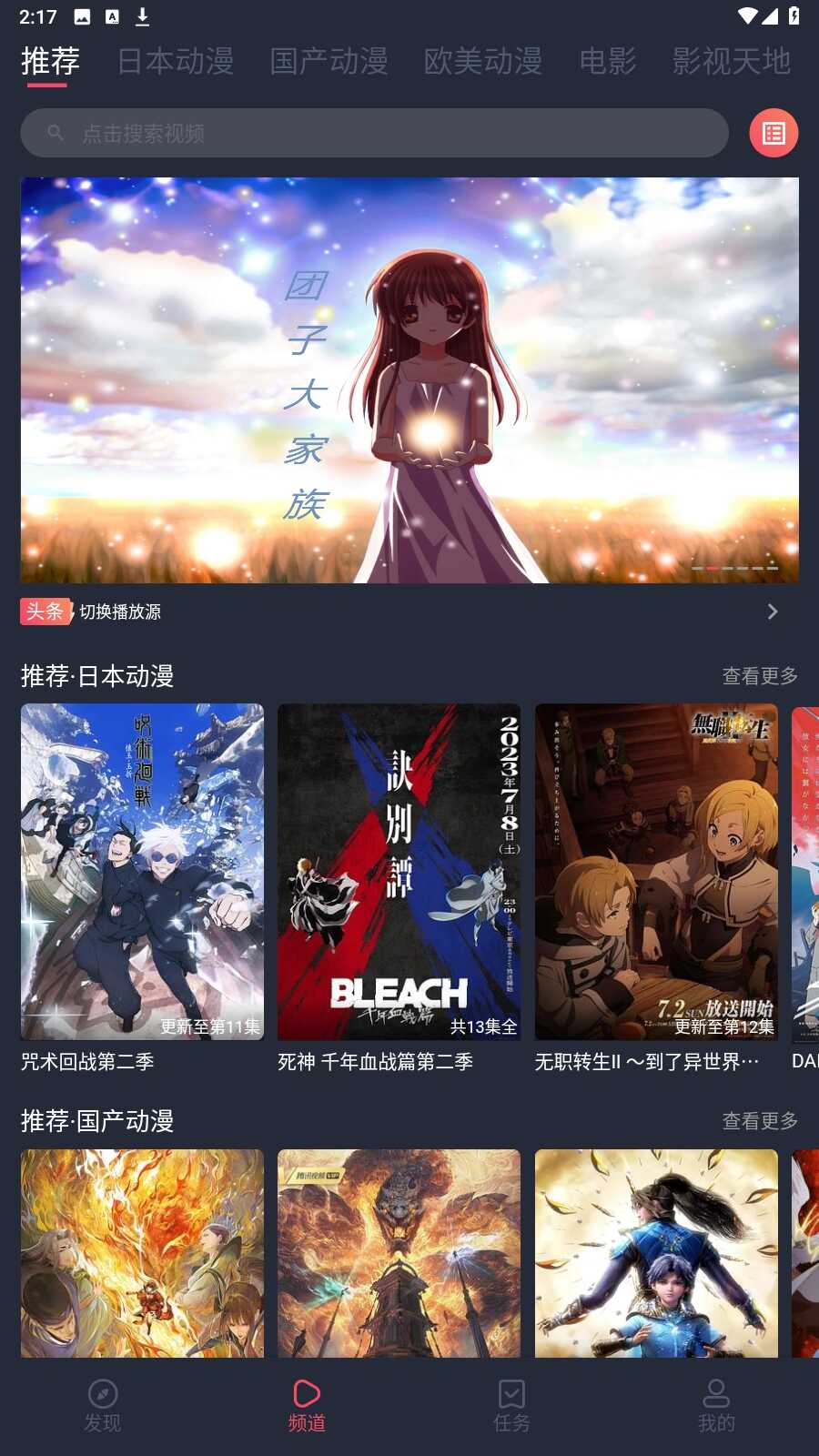This screenshot has height=1456, width=819.
Task: View more in 推荐·国产动漫
Action: 760,1121
